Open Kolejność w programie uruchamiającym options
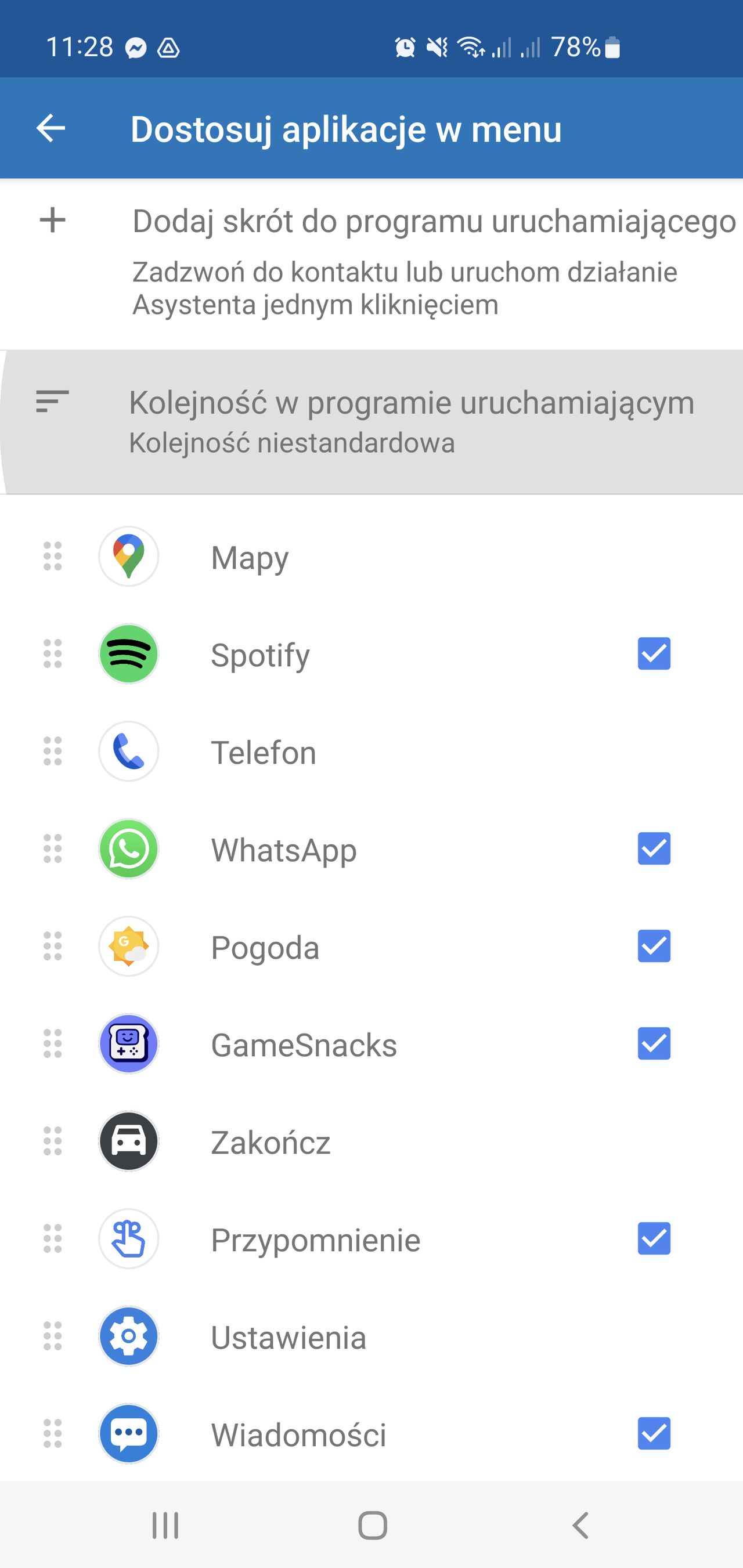The width and height of the screenshot is (743, 1568). pyautogui.click(x=371, y=420)
